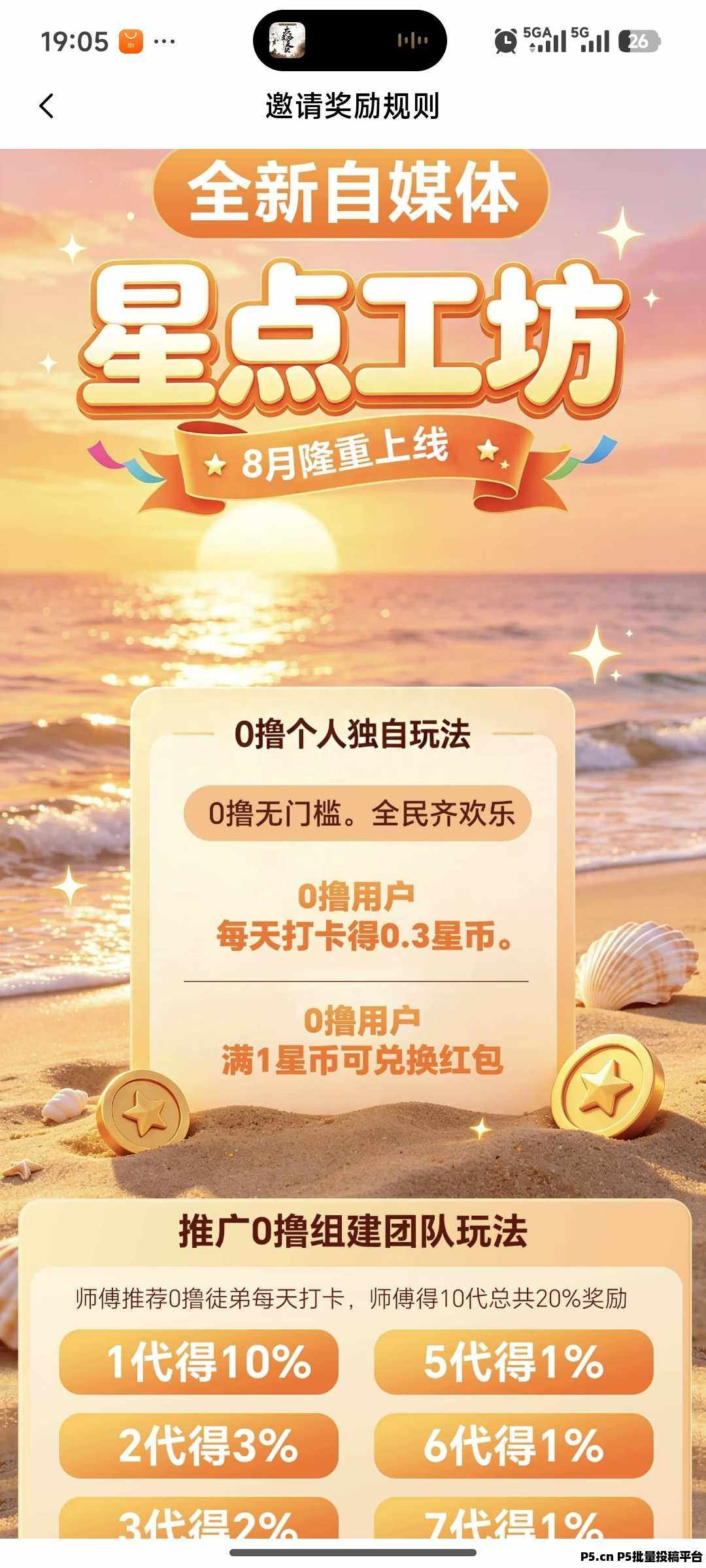Image resolution: width=706 pixels, height=1568 pixels.
Task: Go back from the invite reward rules page
Action: tap(46, 106)
